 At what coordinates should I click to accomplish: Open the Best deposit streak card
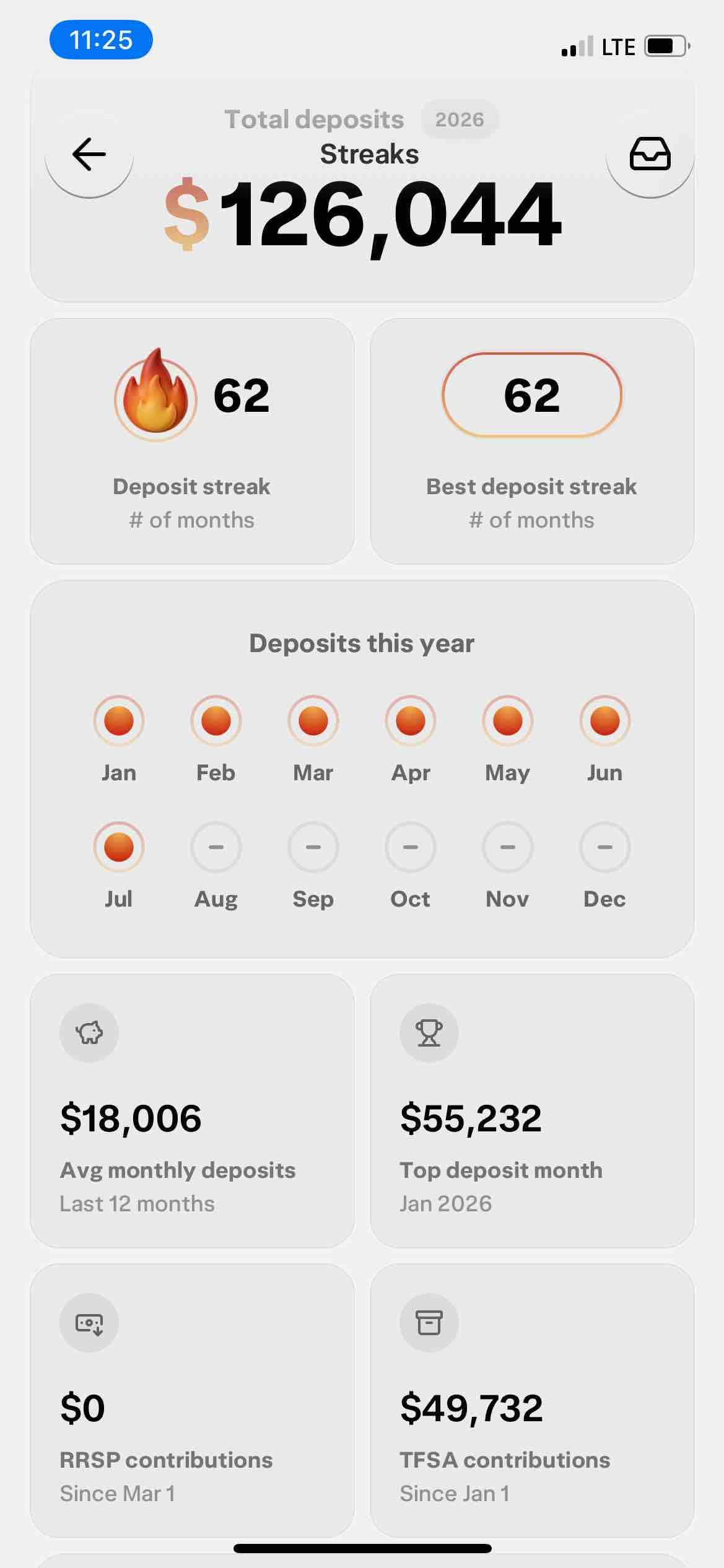pyautogui.click(x=532, y=441)
